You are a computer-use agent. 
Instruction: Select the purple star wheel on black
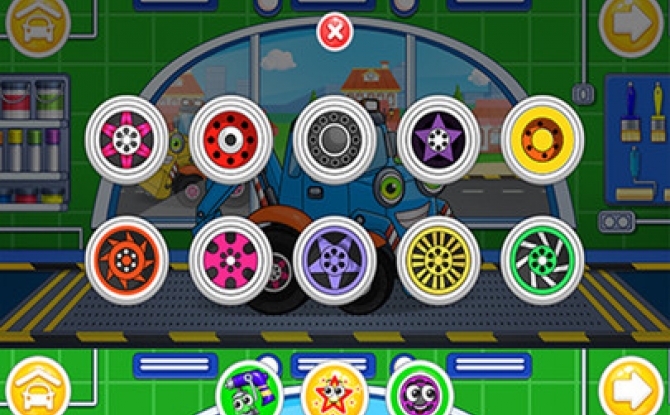(x=438, y=138)
